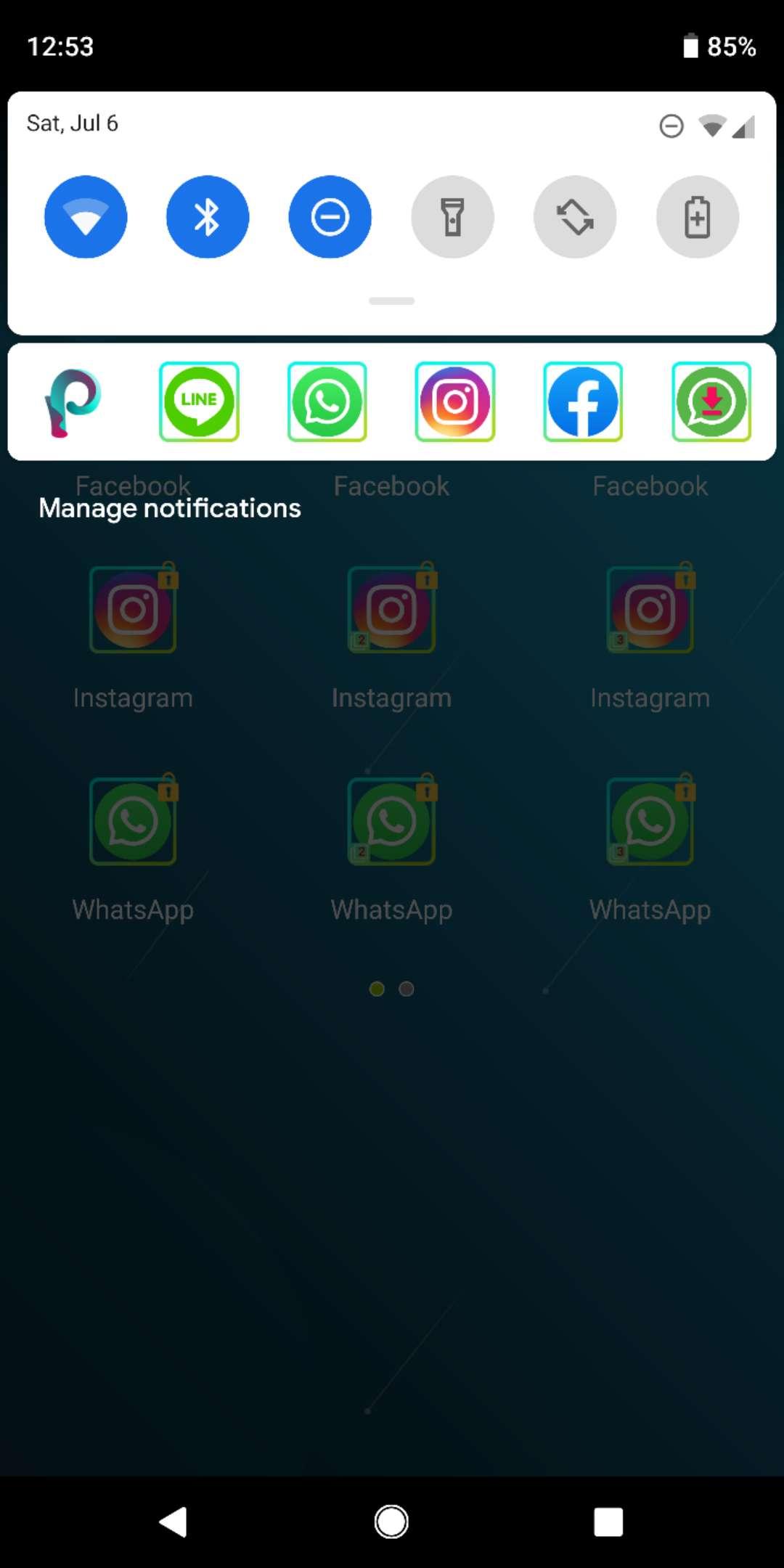The height and width of the screenshot is (1568, 784).
Task: Select the second home screen page dot
Action: click(x=407, y=988)
